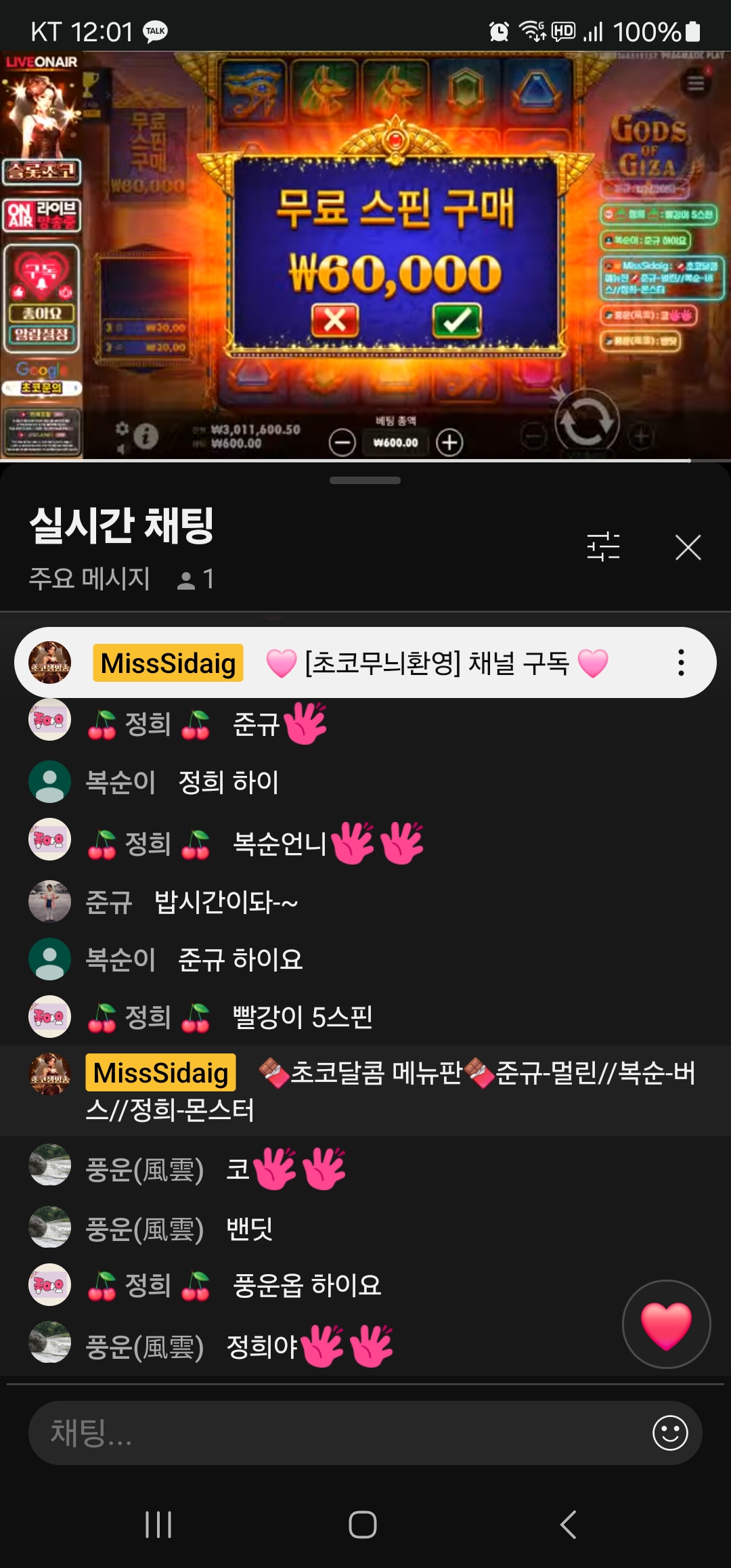The image size is (731, 1568).
Task: Send a heart reaction
Action: 666,1324
